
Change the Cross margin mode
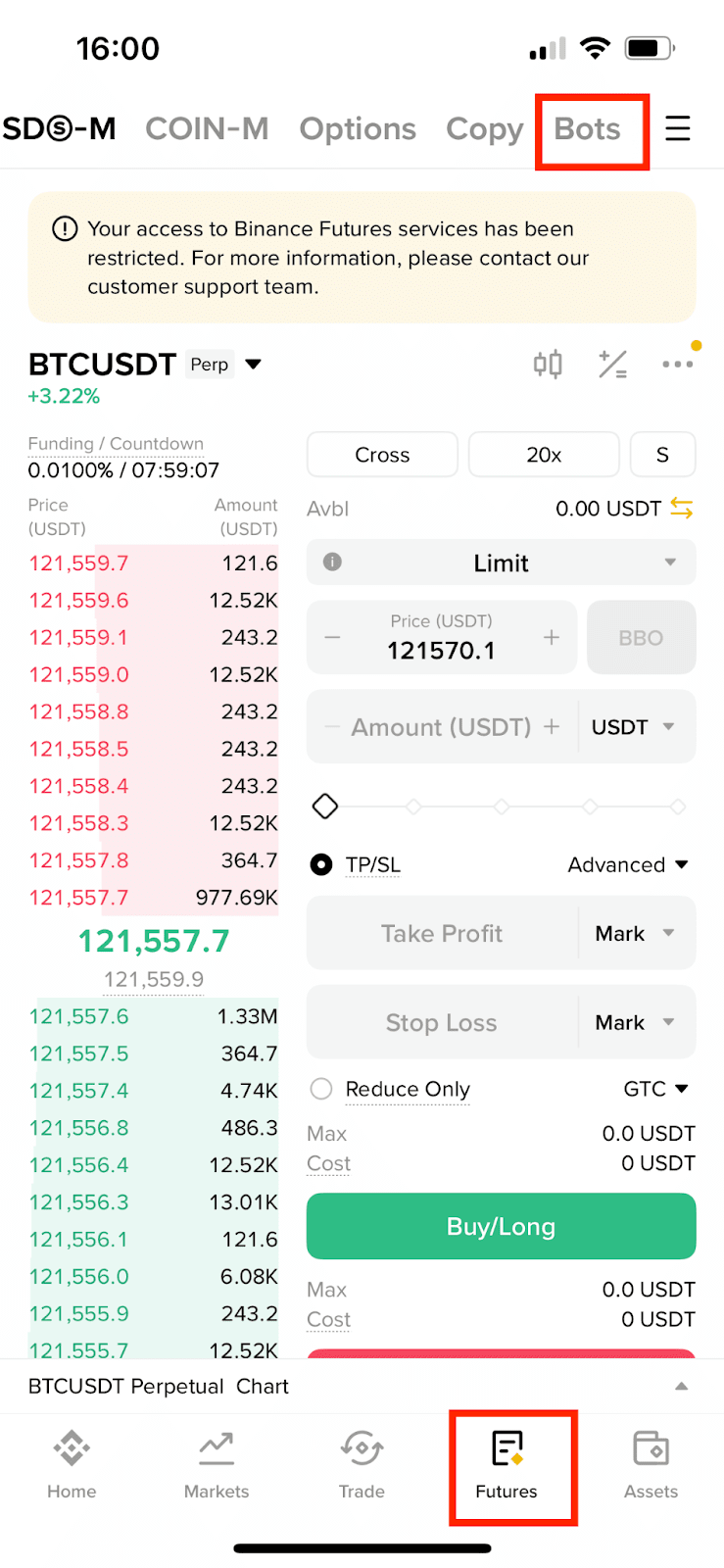point(382,455)
